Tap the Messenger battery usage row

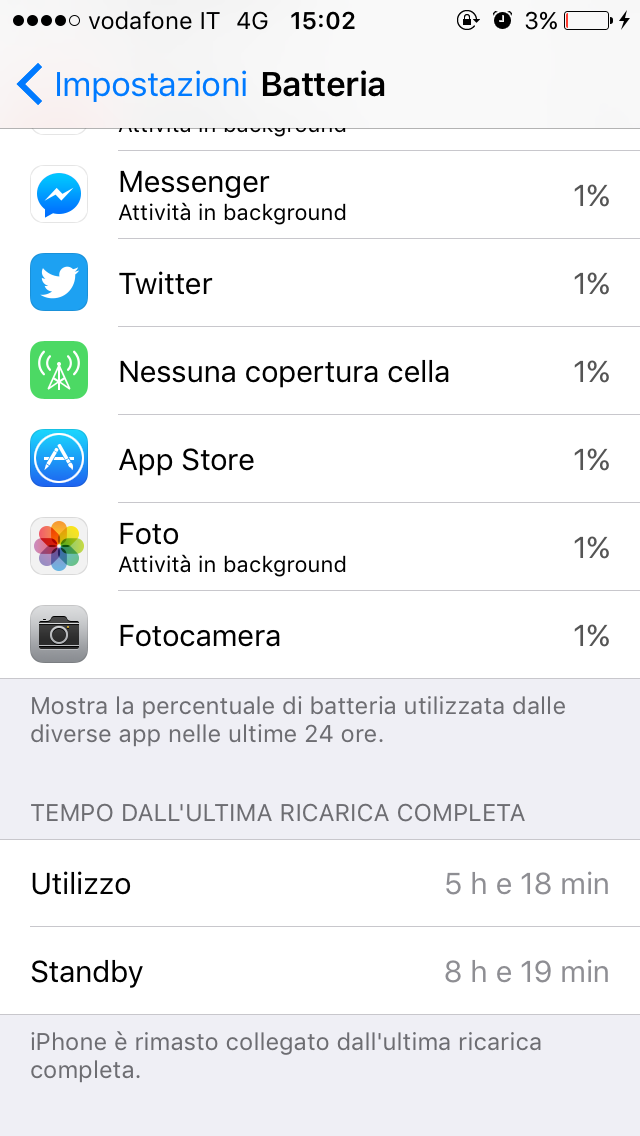point(320,195)
